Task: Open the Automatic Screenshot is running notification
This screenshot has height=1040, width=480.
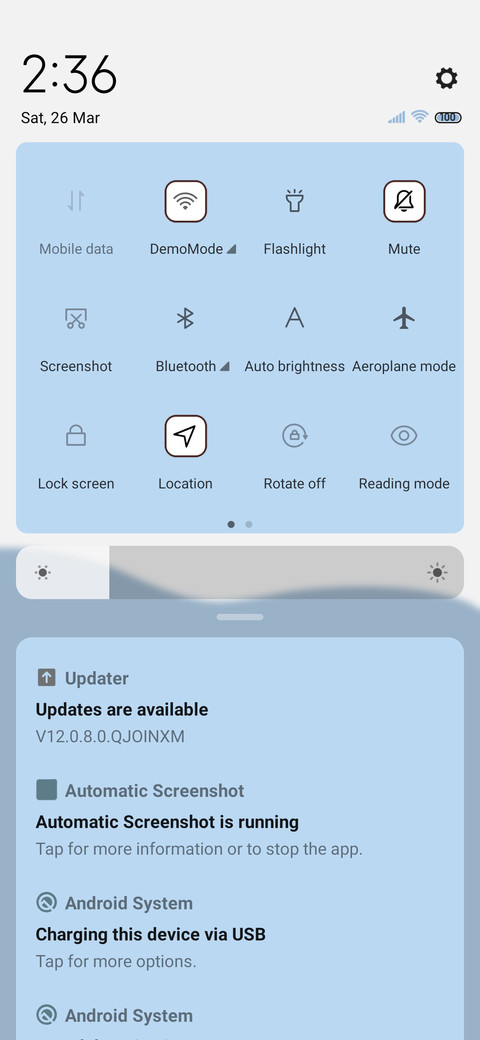Action: tap(240, 819)
